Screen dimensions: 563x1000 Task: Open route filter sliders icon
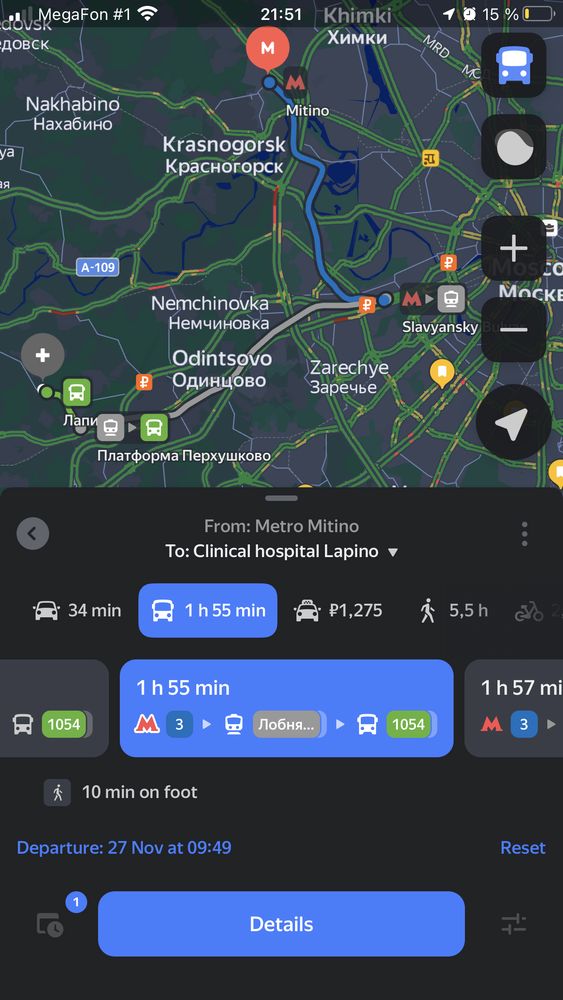(x=513, y=923)
